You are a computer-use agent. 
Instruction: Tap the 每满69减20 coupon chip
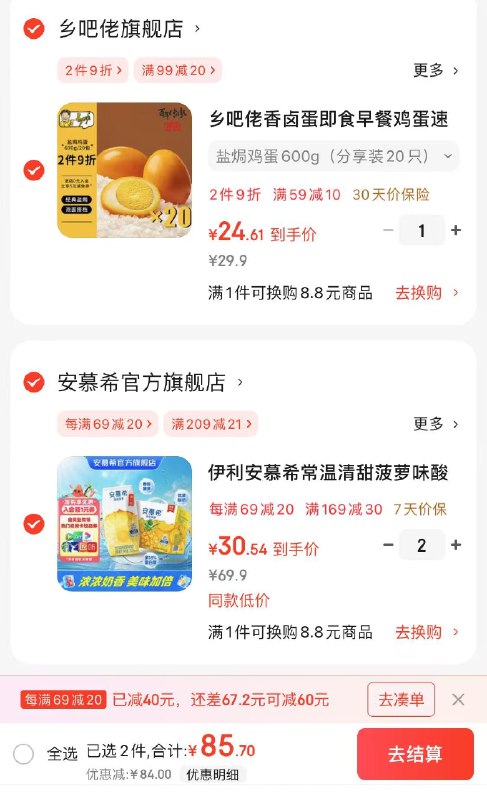pyautogui.click(x=108, y=424)
